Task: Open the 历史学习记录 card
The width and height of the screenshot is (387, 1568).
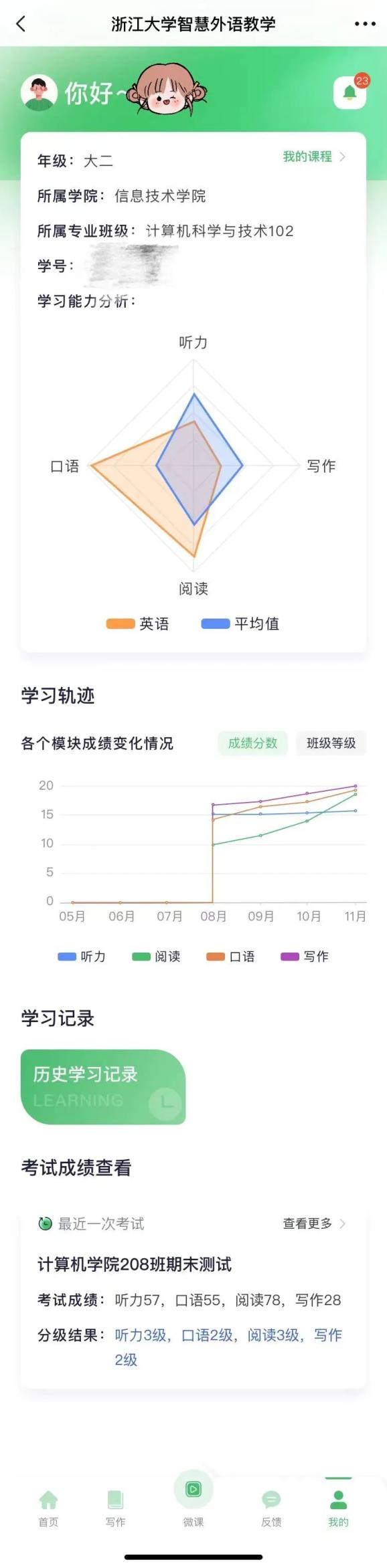Action: point(103,1086)
